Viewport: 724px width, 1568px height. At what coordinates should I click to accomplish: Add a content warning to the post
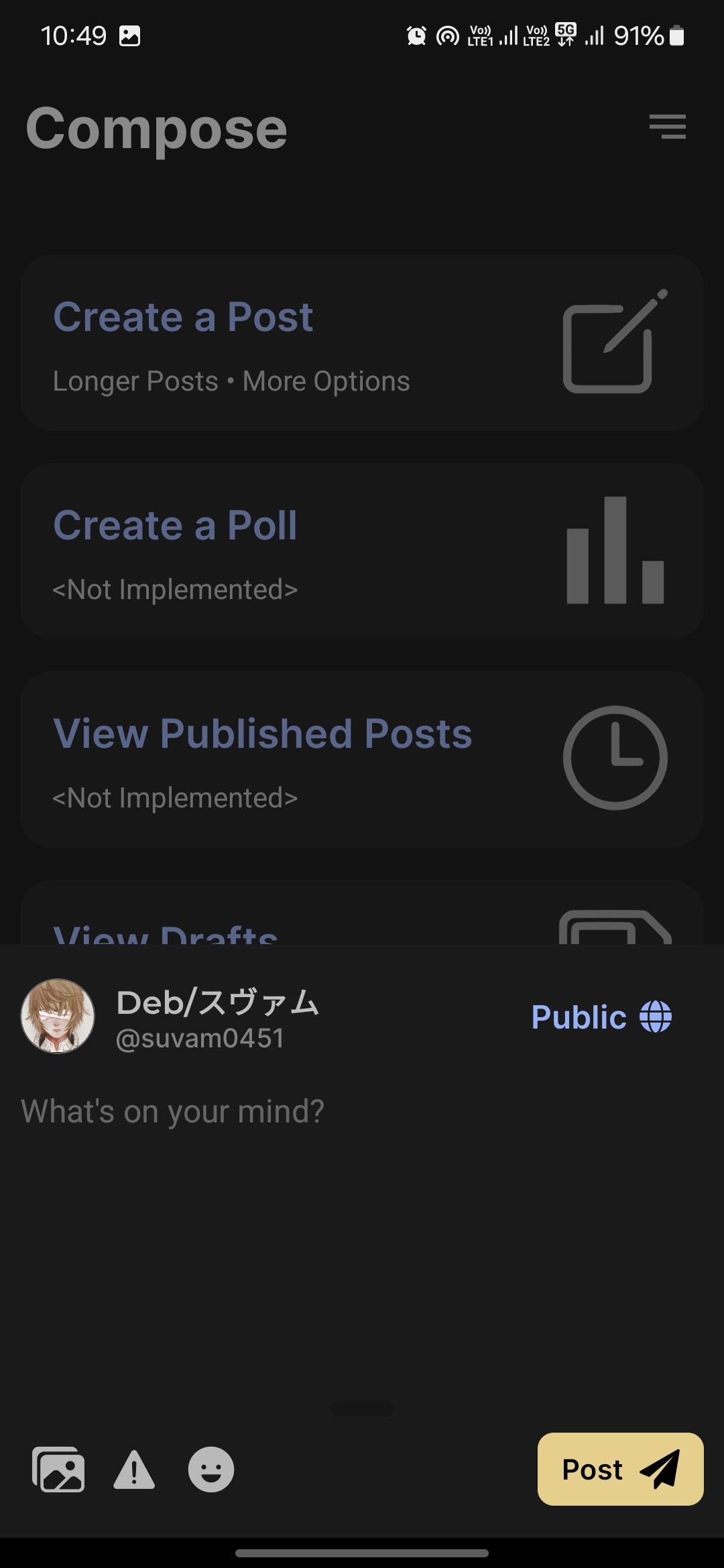coord(134,1469)
